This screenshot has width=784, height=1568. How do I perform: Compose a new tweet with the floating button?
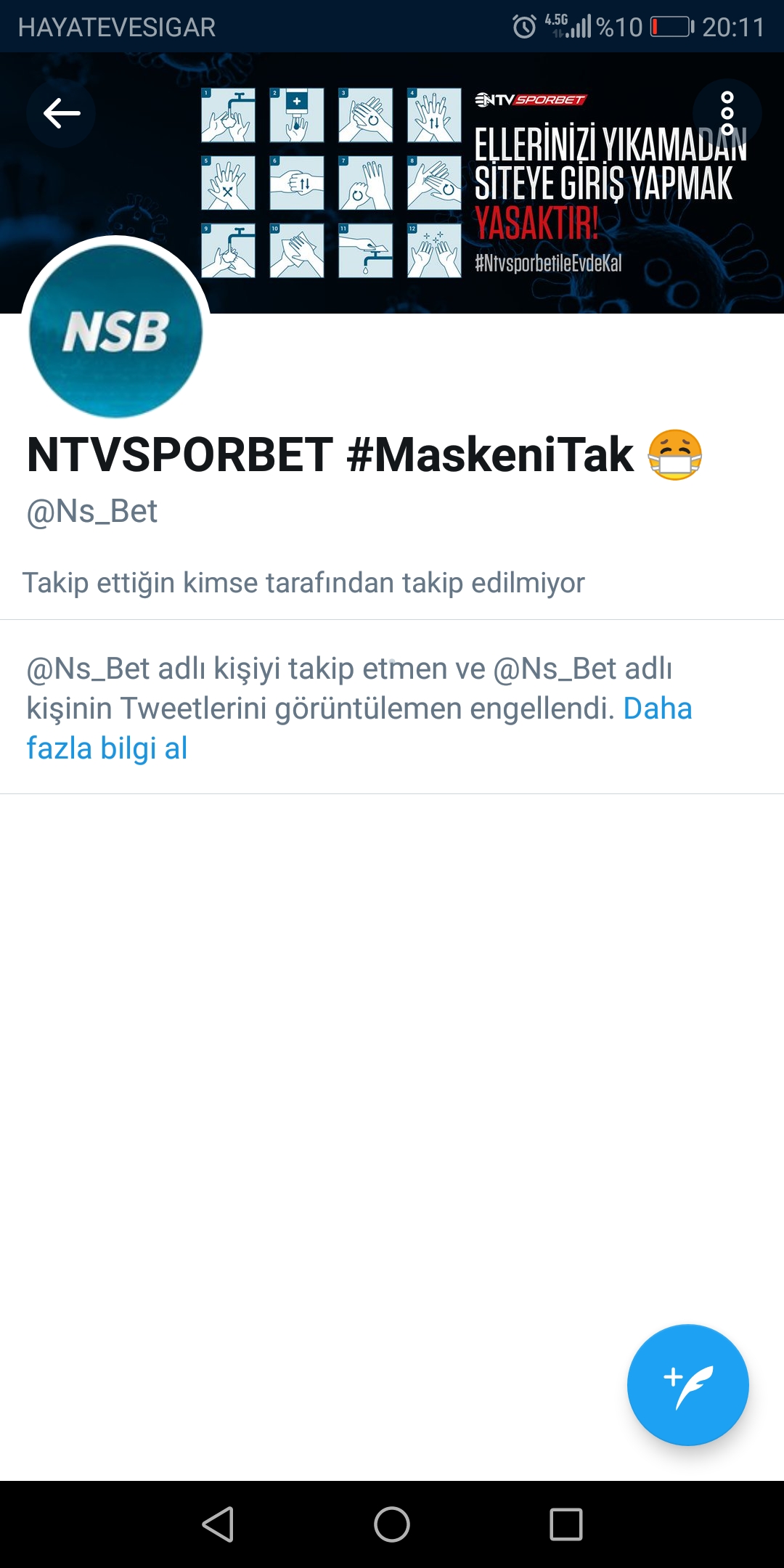tap(687, 1385)
